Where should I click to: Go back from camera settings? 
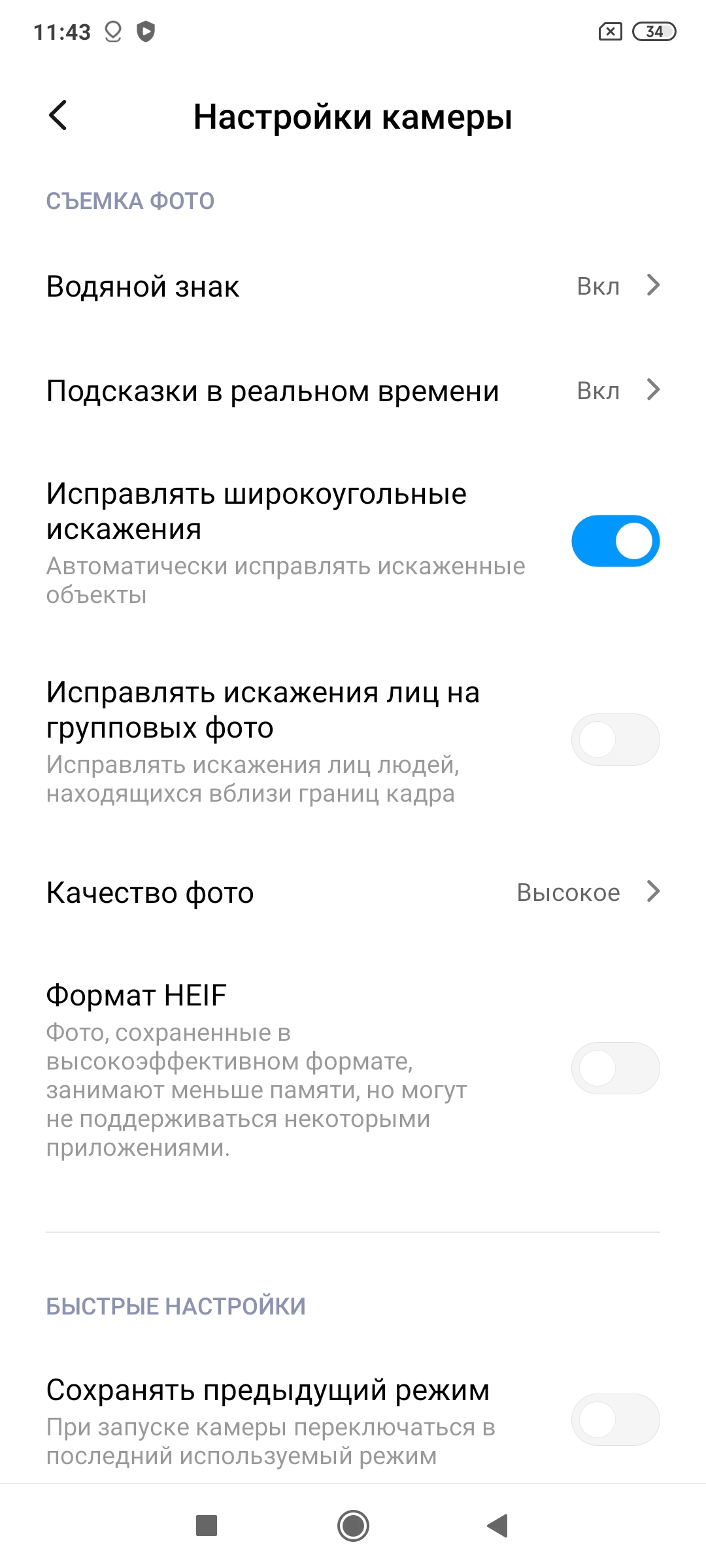pos(58,116)
